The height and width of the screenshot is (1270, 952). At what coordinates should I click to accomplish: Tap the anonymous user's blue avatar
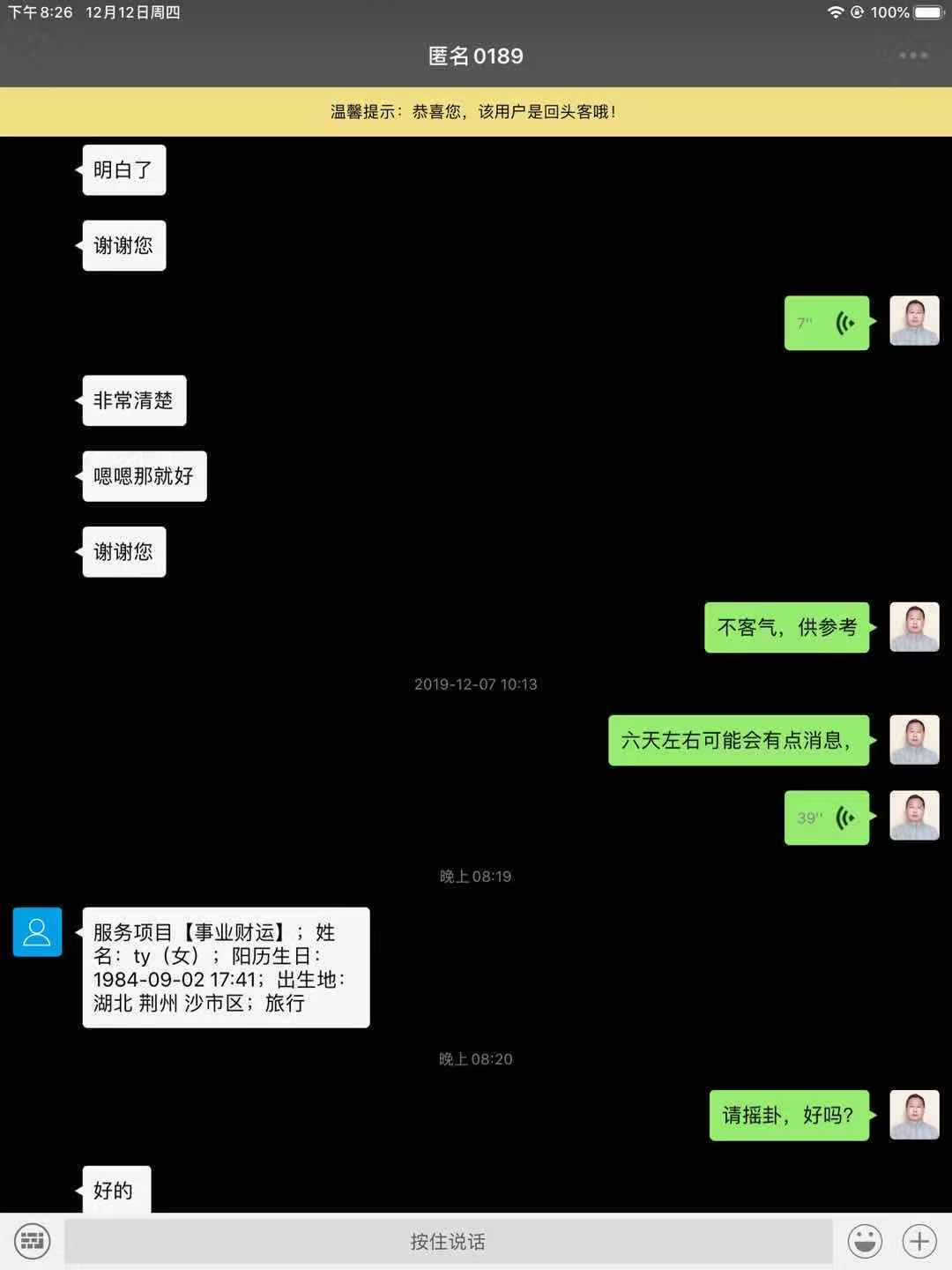pos(37,931)
